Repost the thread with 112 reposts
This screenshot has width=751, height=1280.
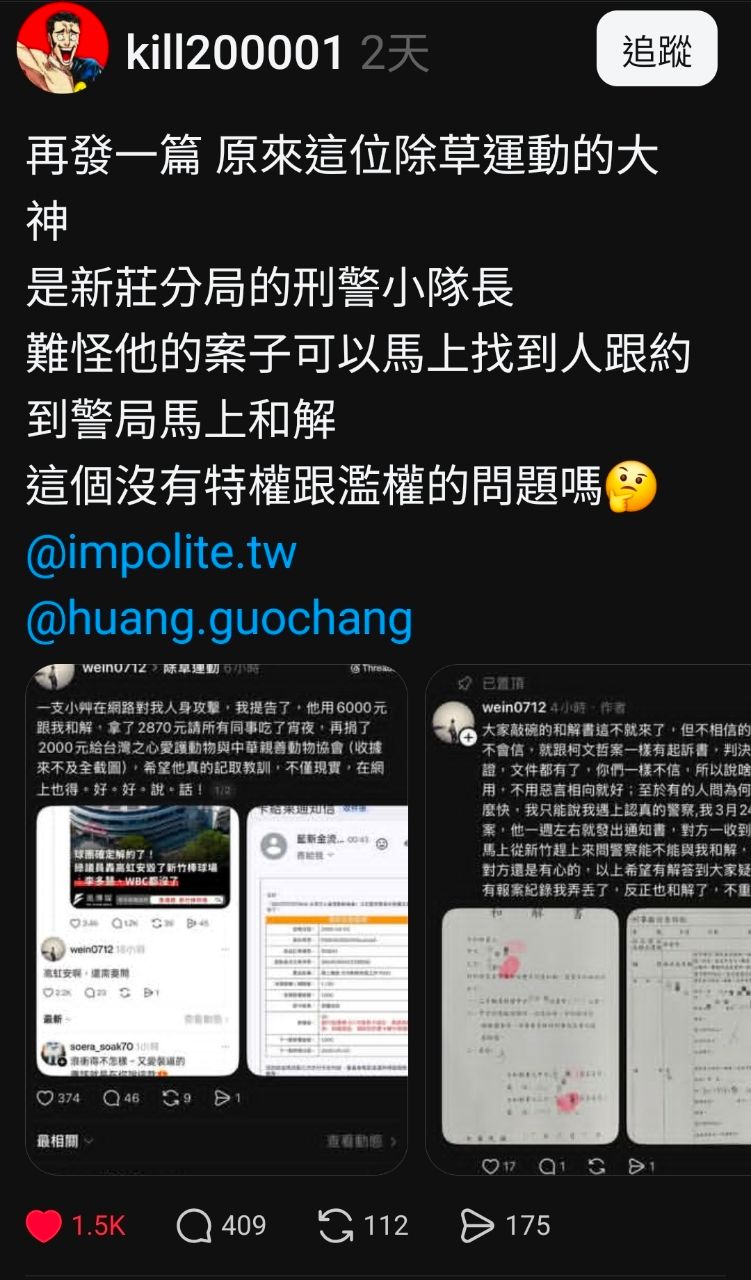pos(335,1226)
